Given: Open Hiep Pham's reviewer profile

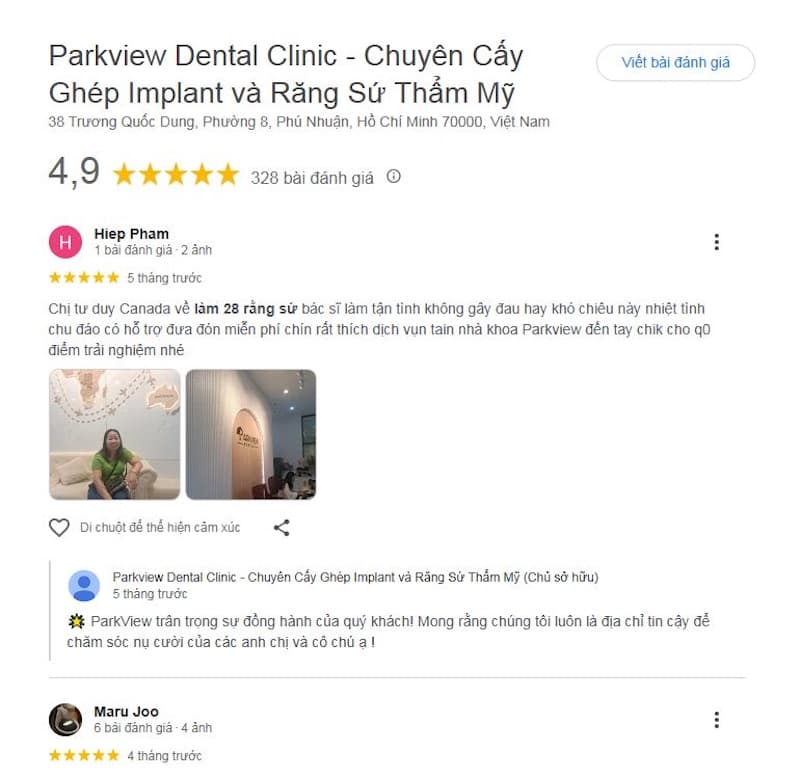Looking at the screenshot, I should (131, 234).
